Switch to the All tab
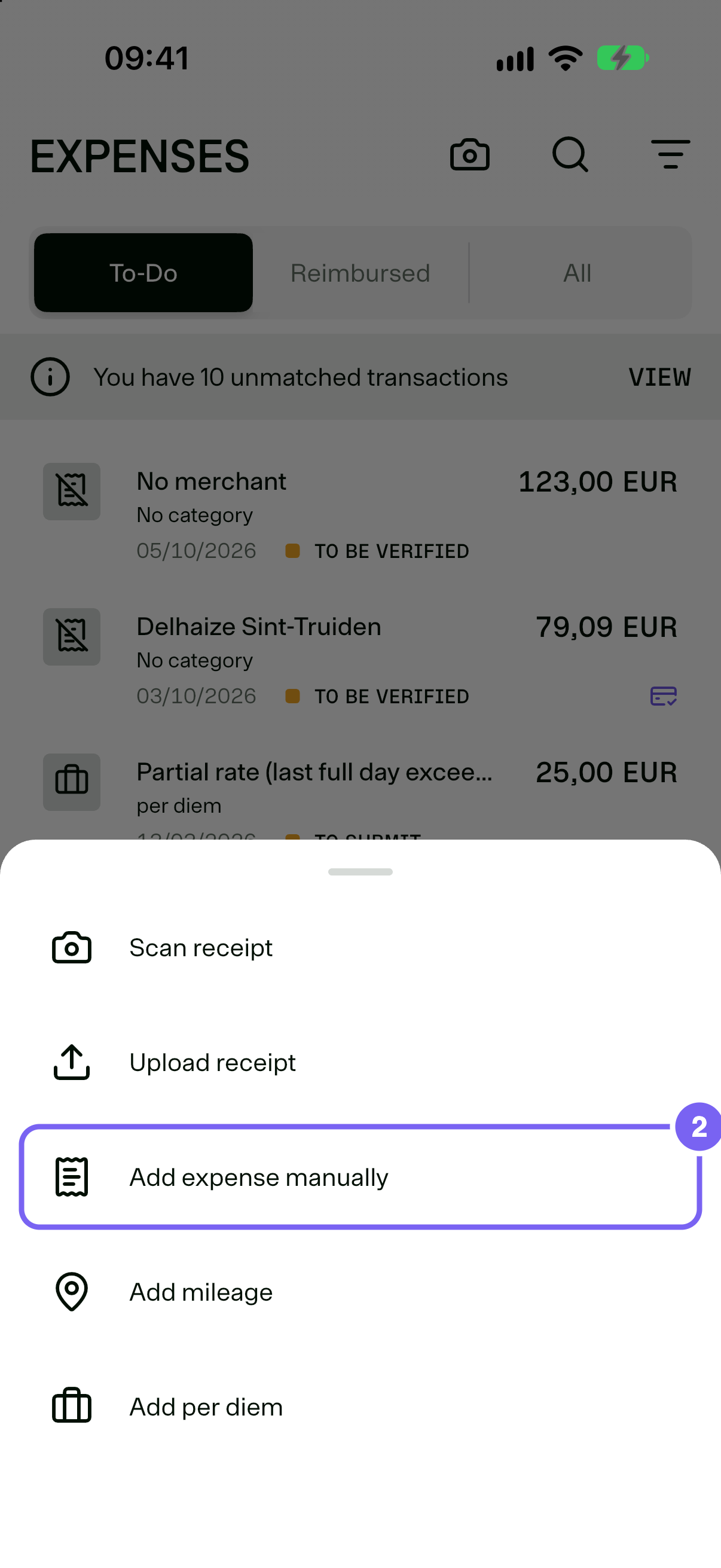This screenshot has height=1568, width=721. tap(578, 273)
